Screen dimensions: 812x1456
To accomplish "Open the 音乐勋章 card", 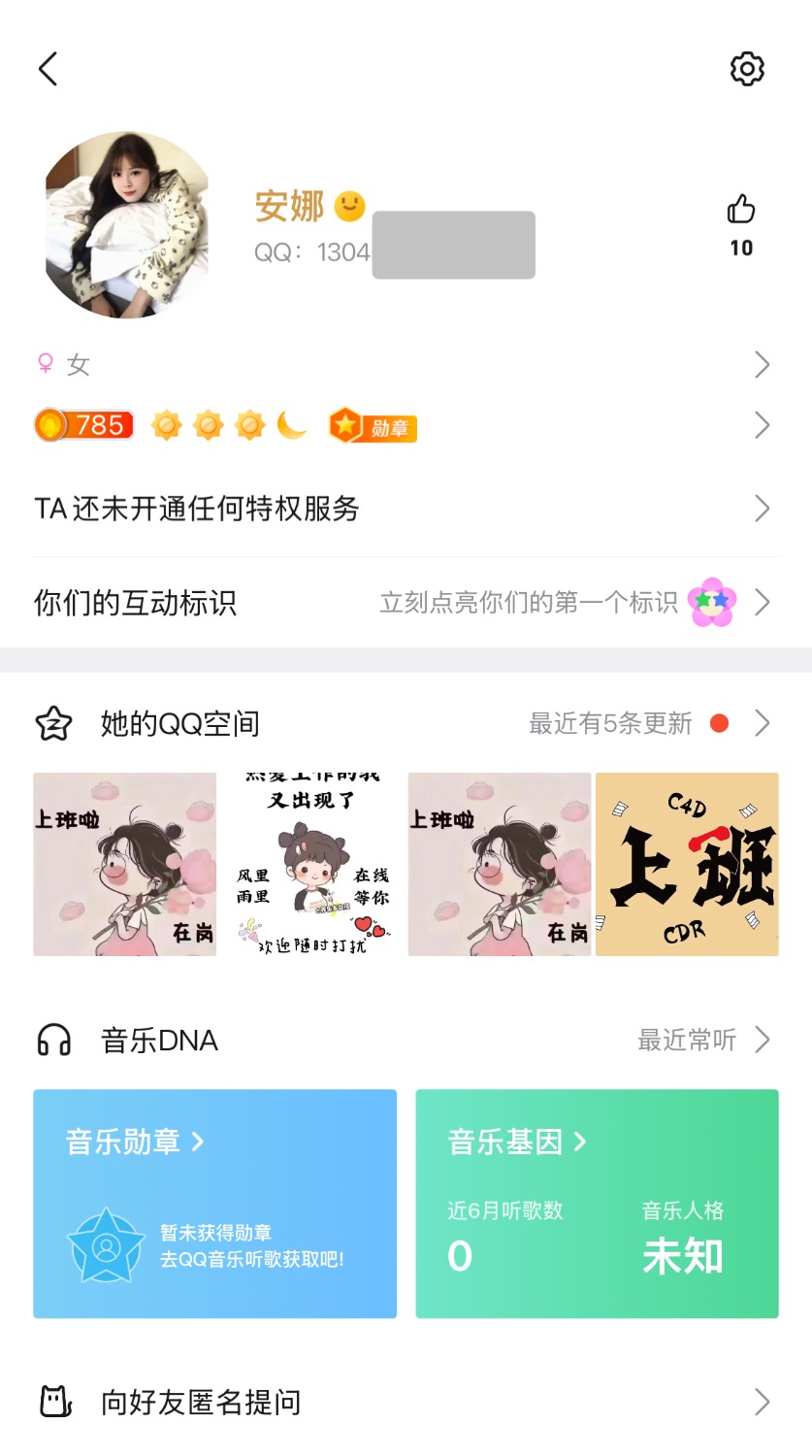I will [214, 1204].
